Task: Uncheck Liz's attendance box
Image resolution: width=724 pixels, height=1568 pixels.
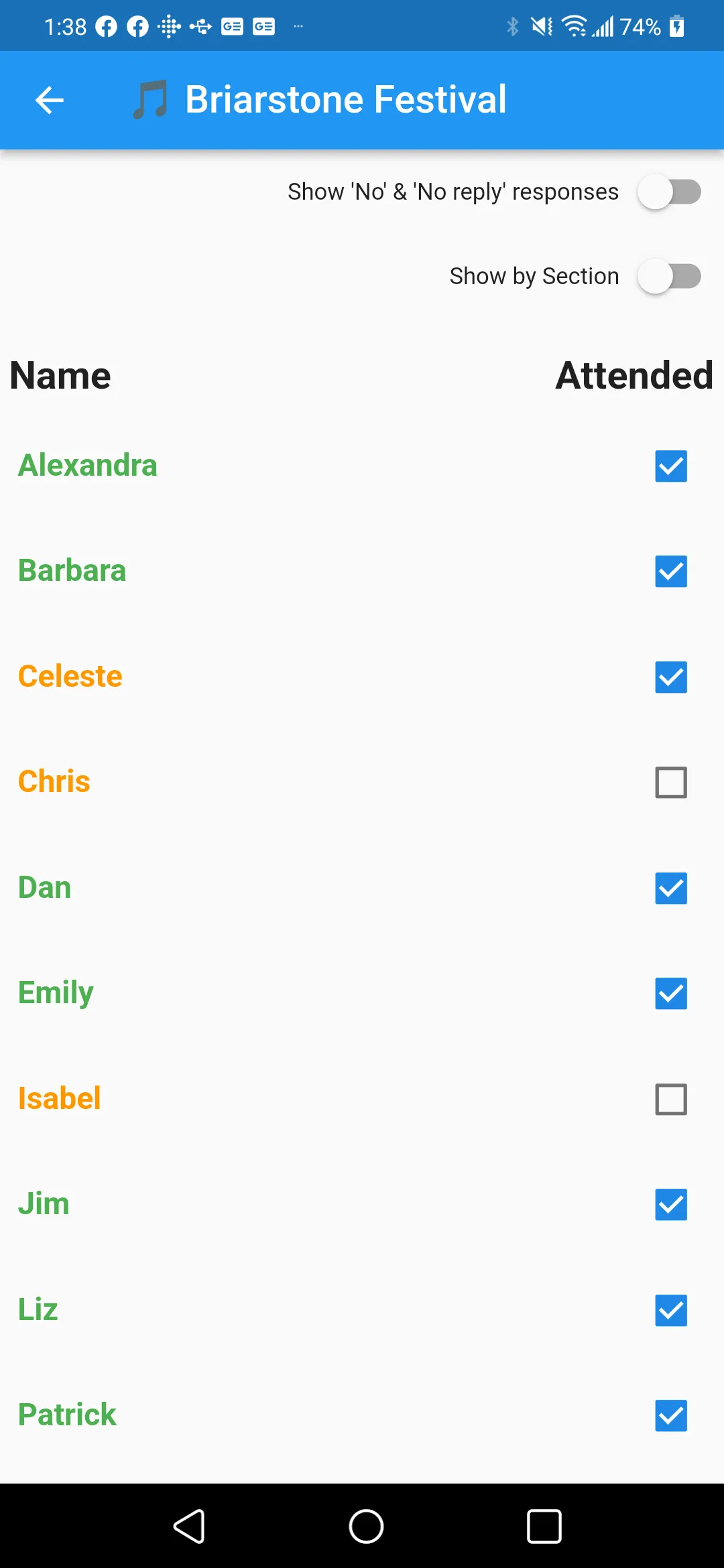Action: tap(670, 1310)
